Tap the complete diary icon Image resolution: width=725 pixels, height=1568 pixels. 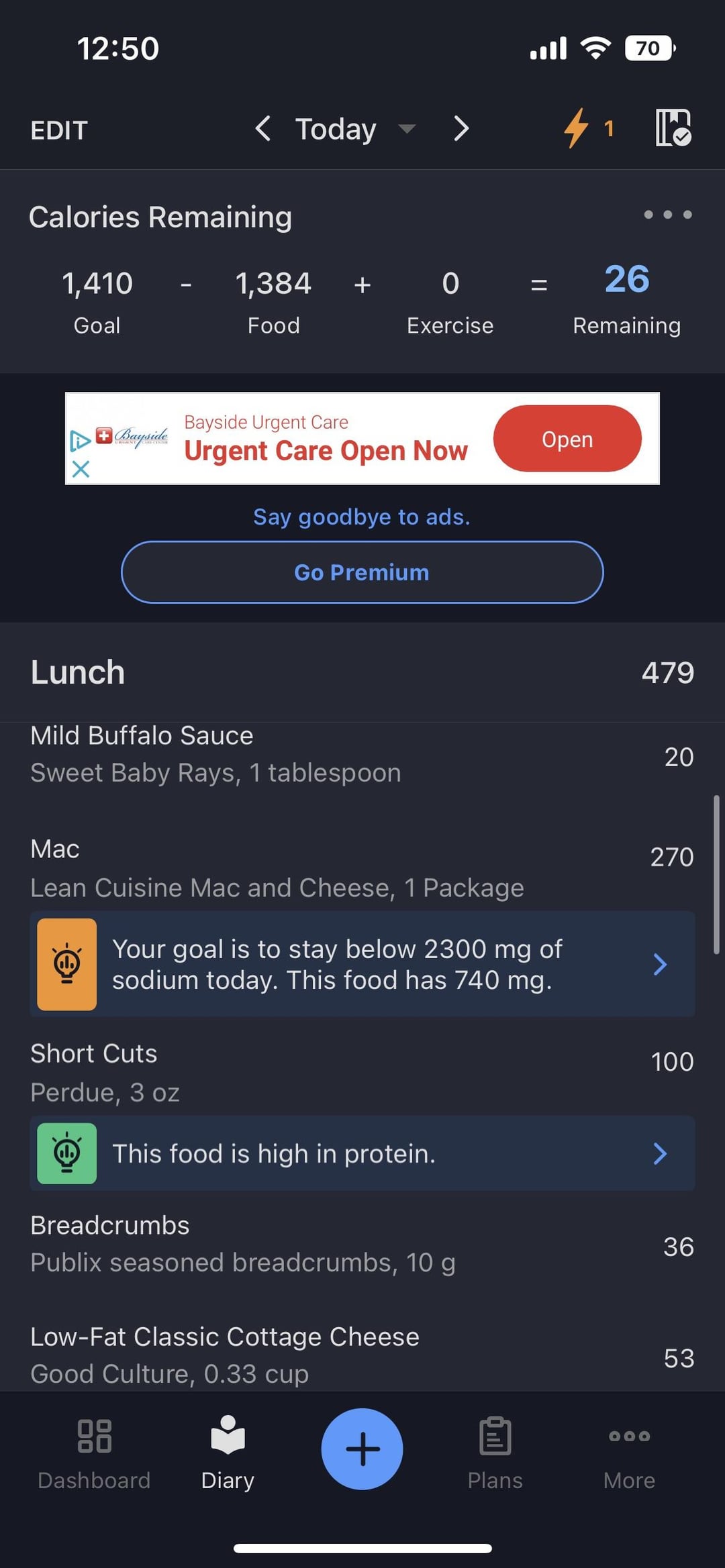[673, 127]
